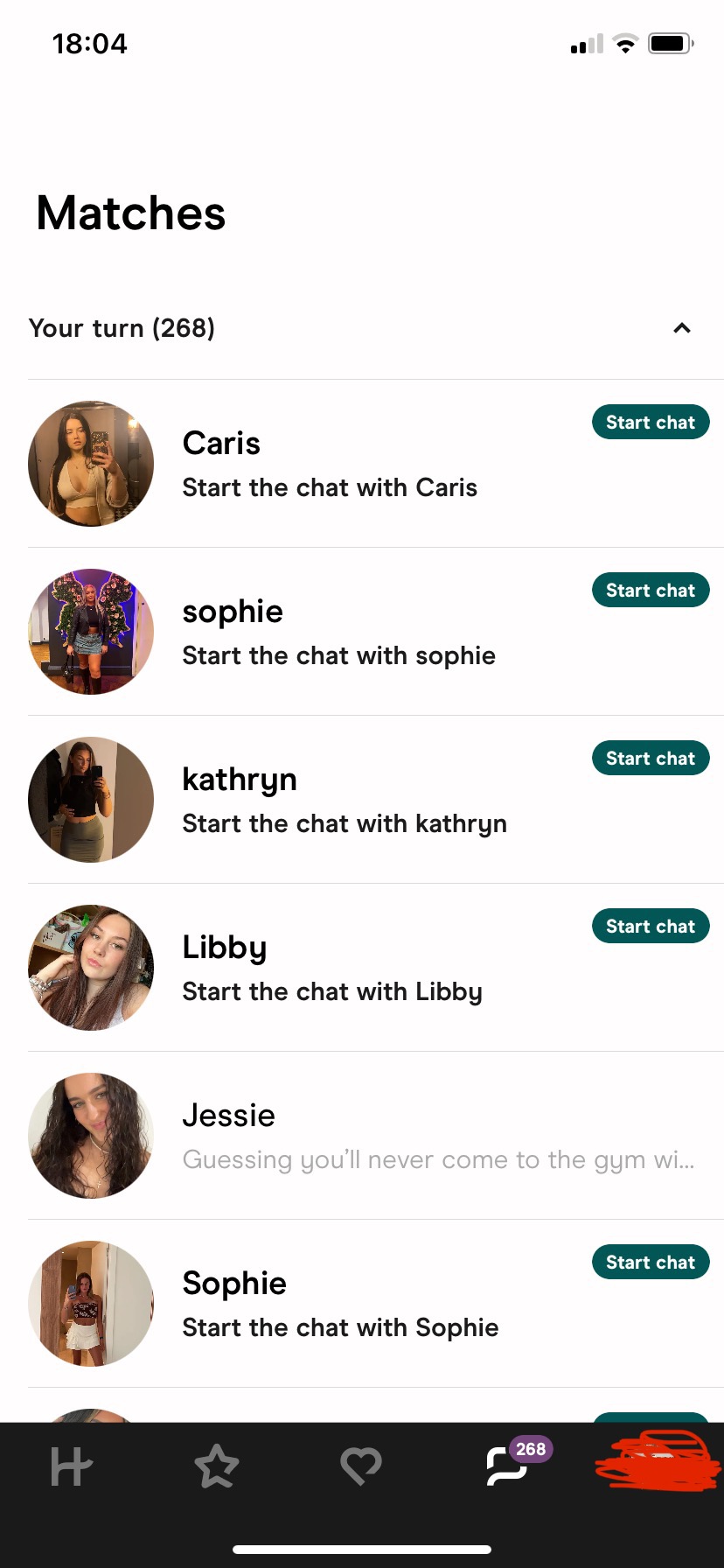
Task: Collapse the Your turn section
Action: [x=681, y=328]
